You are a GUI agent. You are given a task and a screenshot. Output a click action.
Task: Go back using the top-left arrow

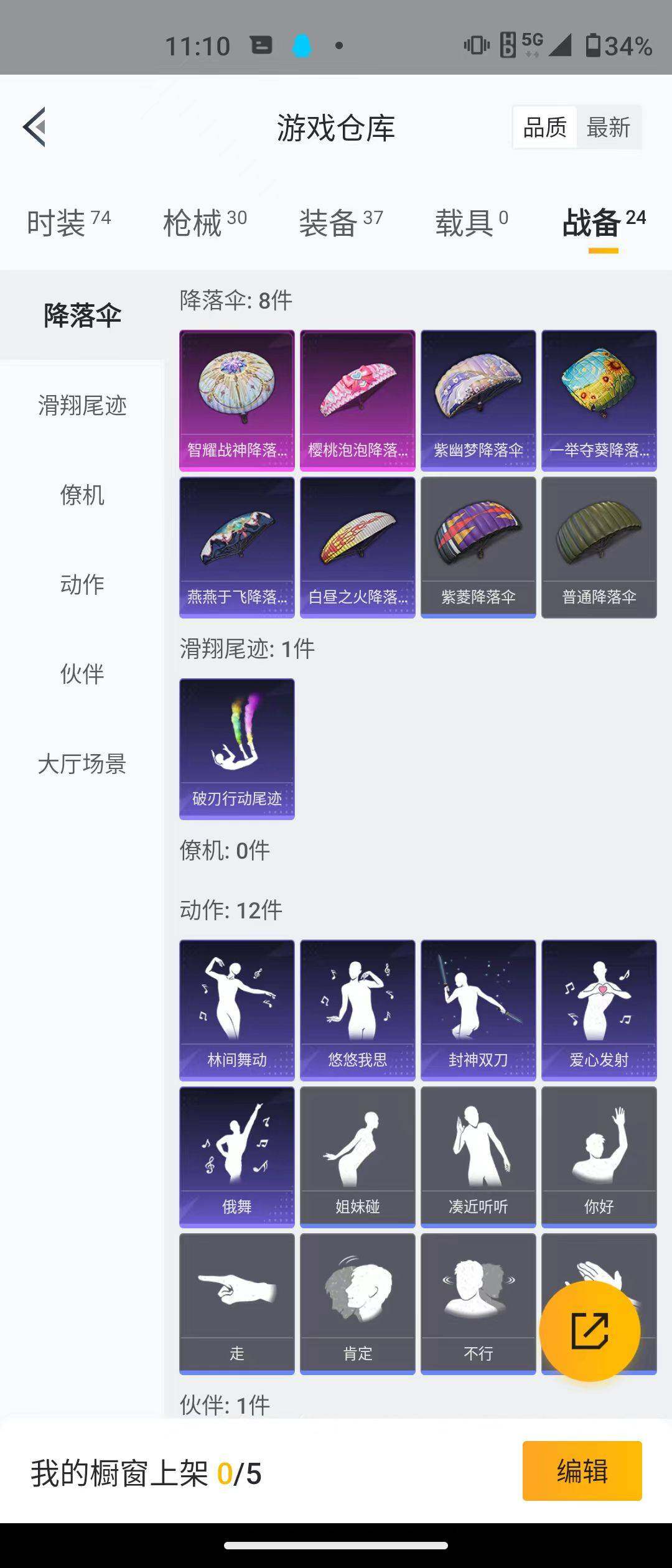click(x=35, y=127)
